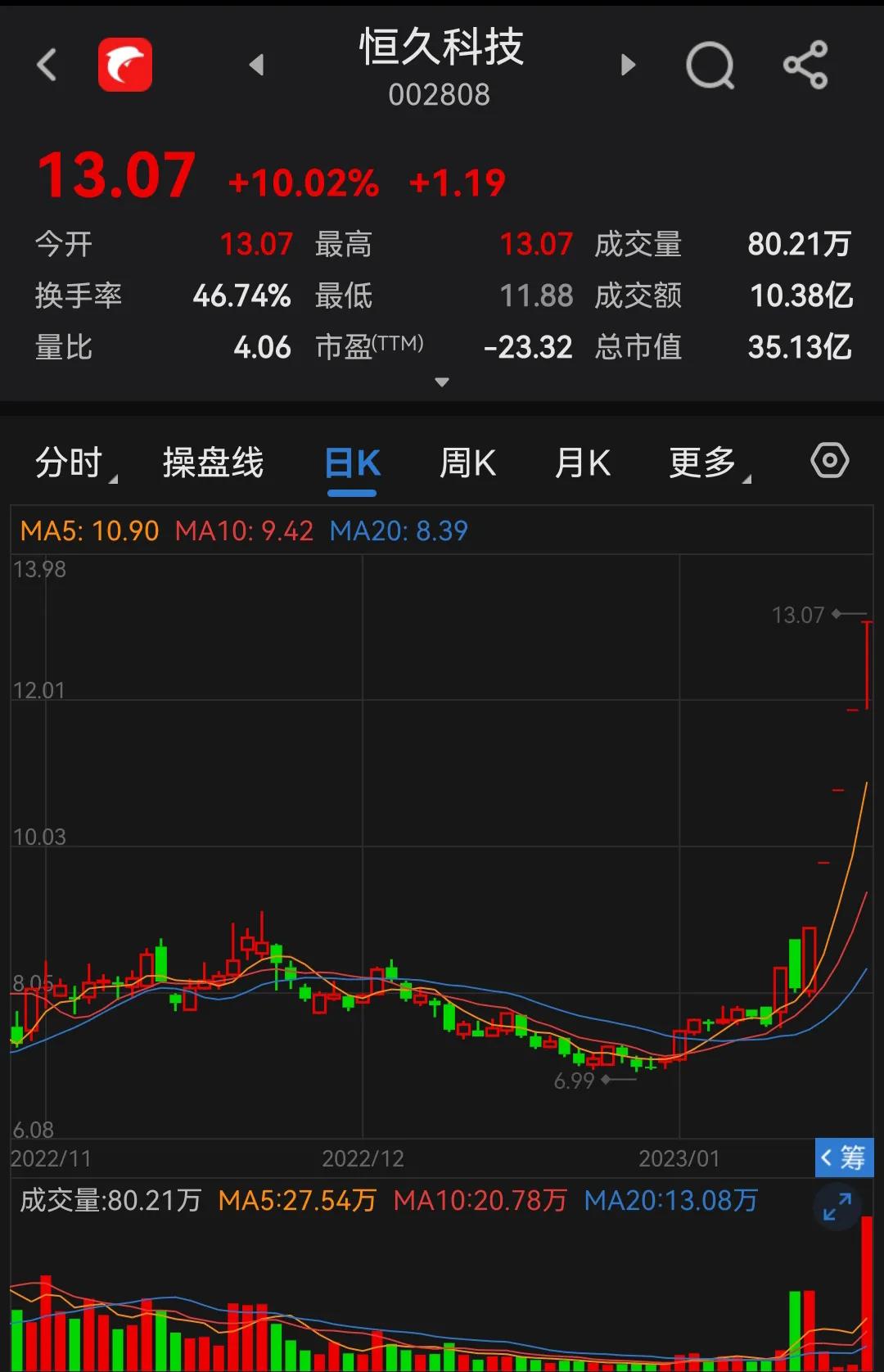884x1372 pixels.
Task: Open the 操盘线 tab
Action: pos(212,463)
